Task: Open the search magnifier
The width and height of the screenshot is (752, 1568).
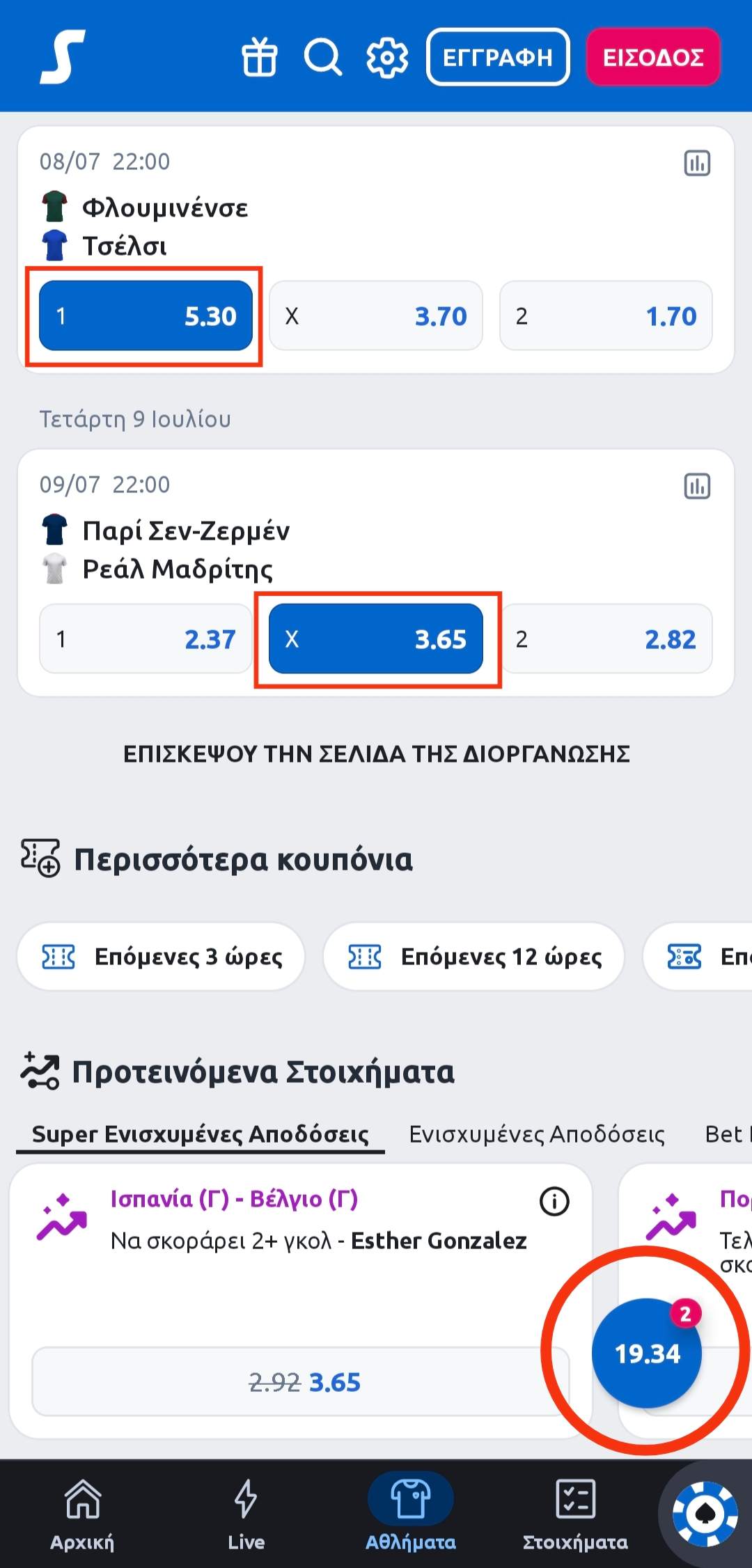Action: (323, 57)
